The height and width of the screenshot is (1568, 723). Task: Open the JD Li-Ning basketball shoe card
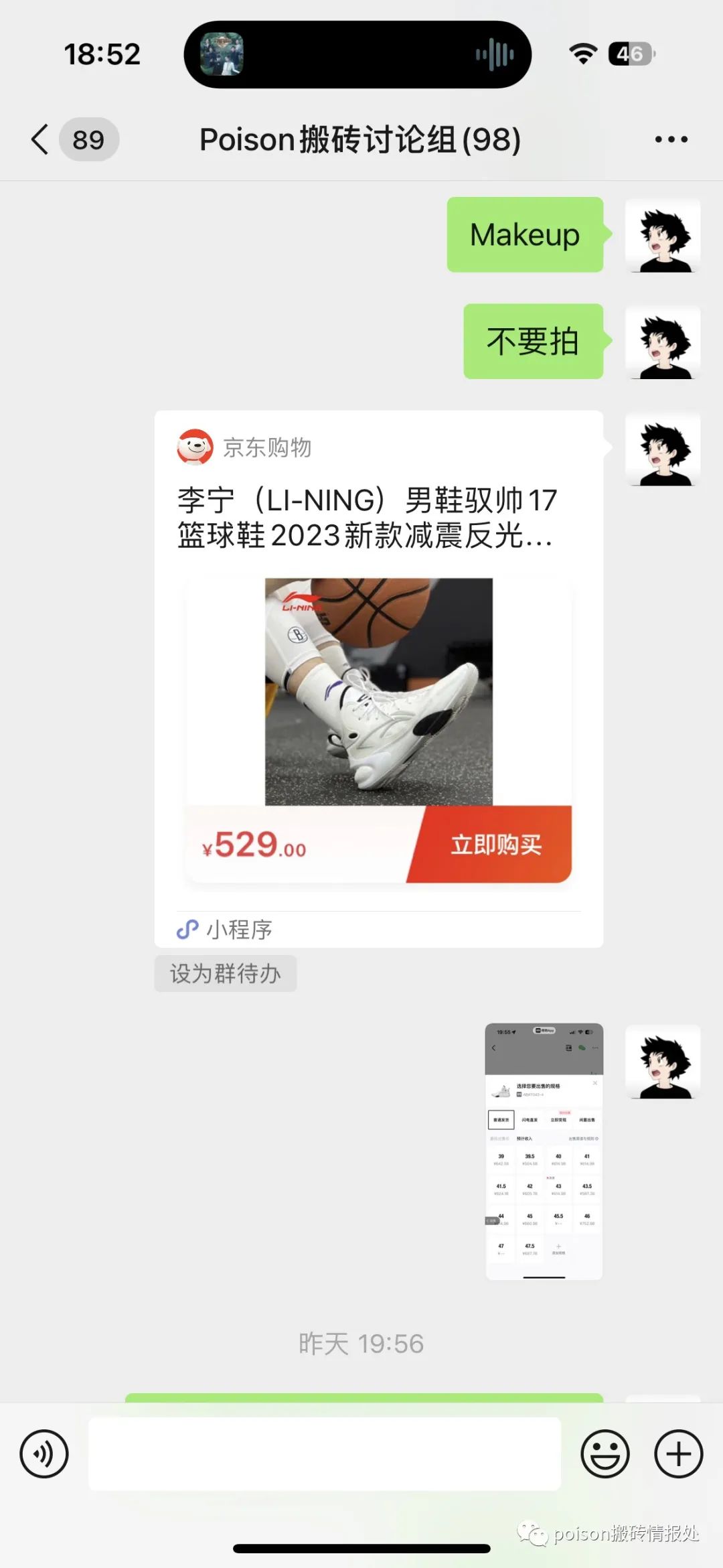coord(378,676)
